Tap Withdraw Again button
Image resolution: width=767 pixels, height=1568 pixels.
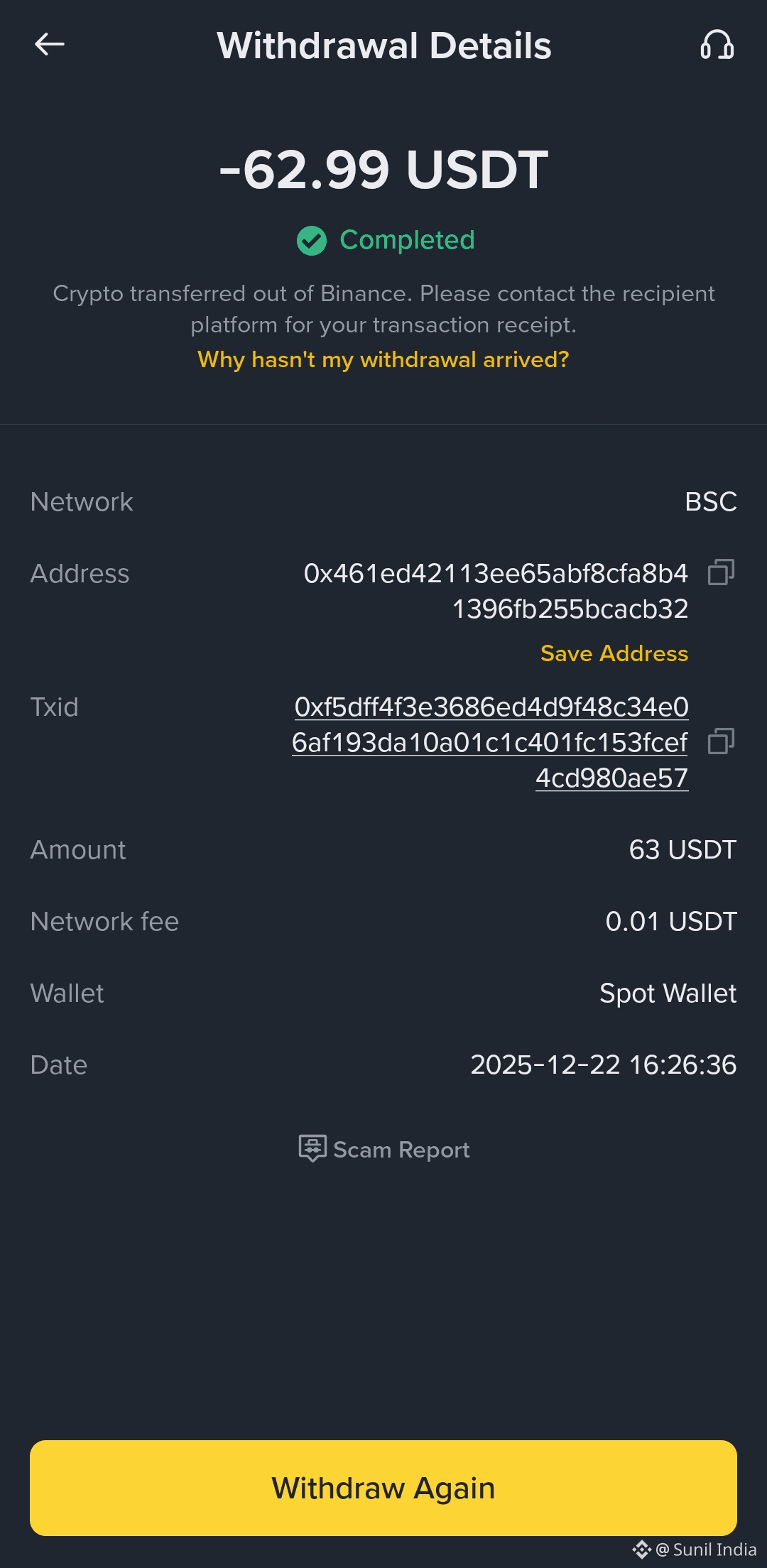pos(383,1488)
